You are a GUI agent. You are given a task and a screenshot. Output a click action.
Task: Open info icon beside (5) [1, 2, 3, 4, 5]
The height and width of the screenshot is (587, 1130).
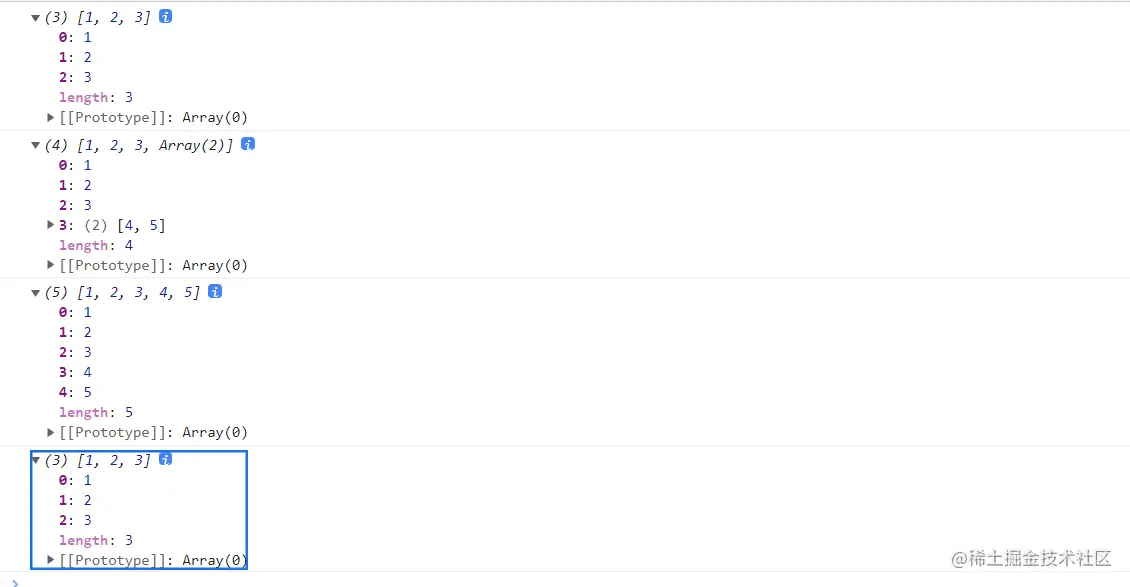click(x=215, y=291)
